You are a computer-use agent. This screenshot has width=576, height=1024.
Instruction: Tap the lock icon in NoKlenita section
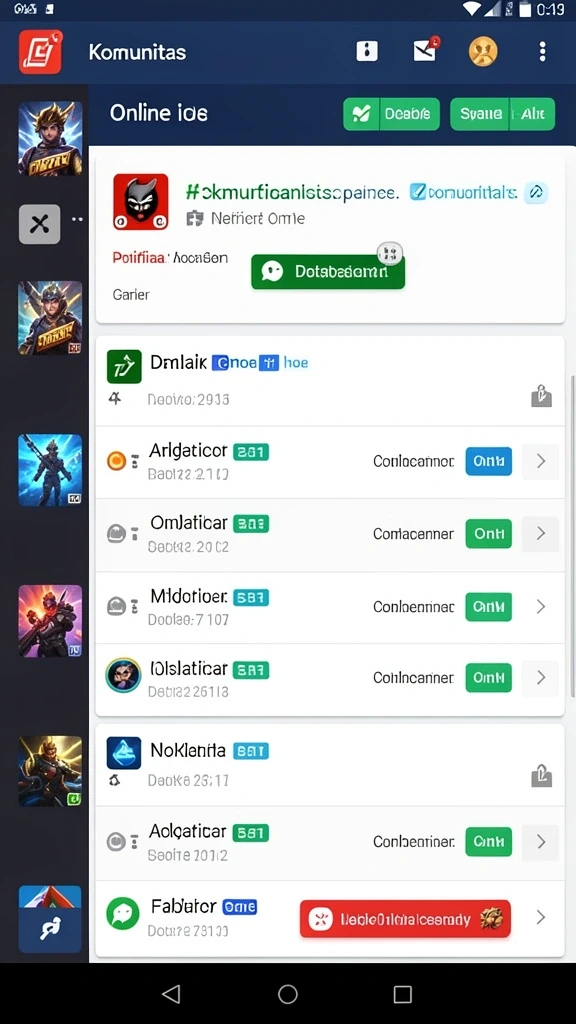[x=541, y=776]
